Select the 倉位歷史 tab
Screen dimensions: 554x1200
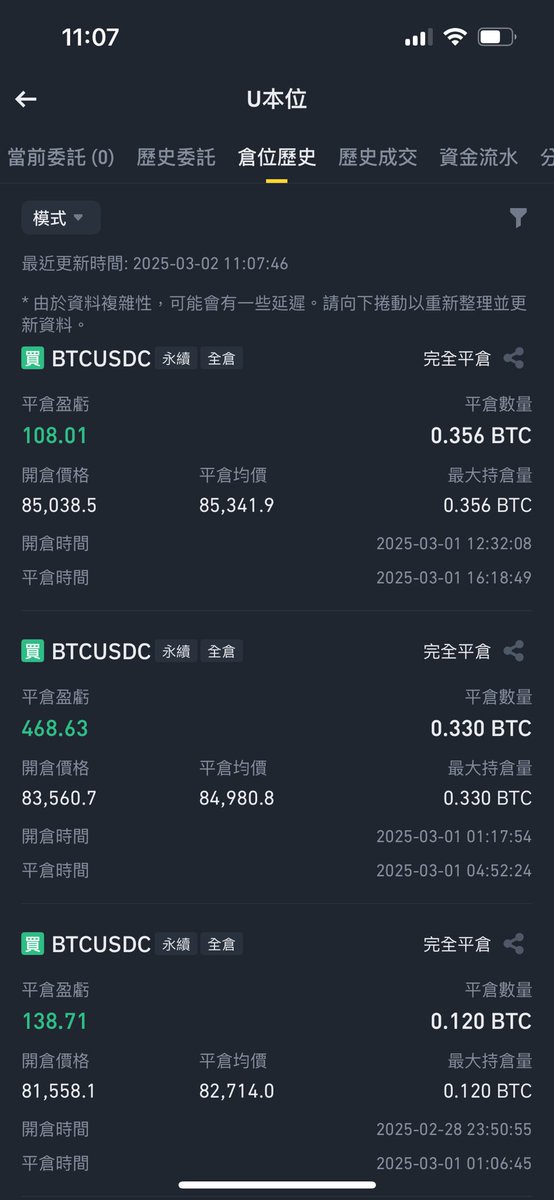(x=277, y=157)
